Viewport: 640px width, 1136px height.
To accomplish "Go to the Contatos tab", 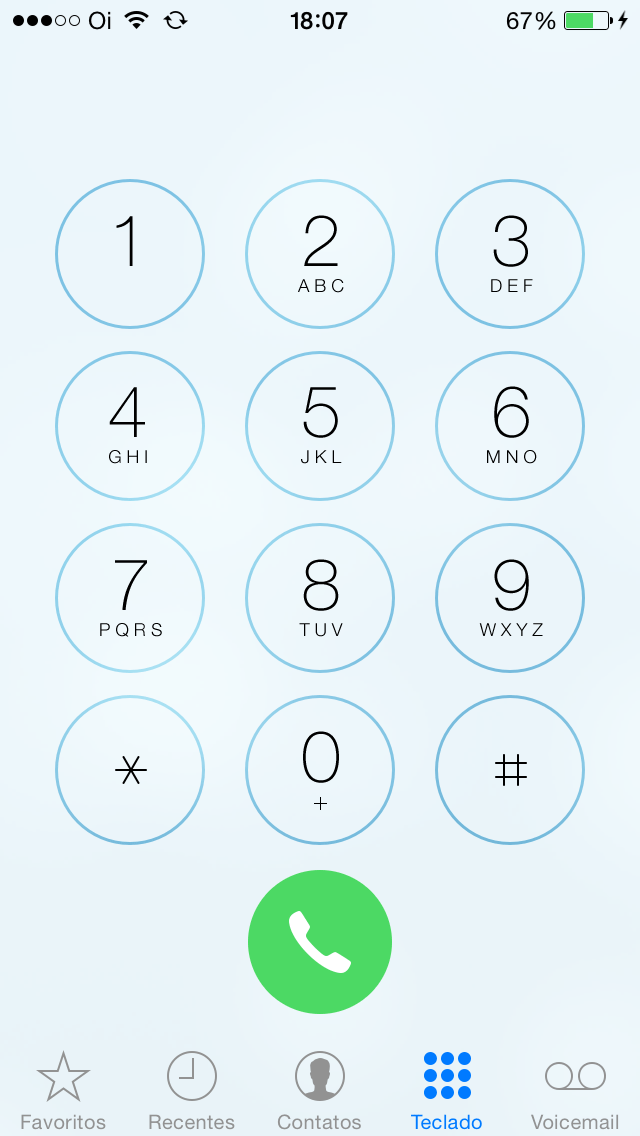I will tap(320, 1090).
